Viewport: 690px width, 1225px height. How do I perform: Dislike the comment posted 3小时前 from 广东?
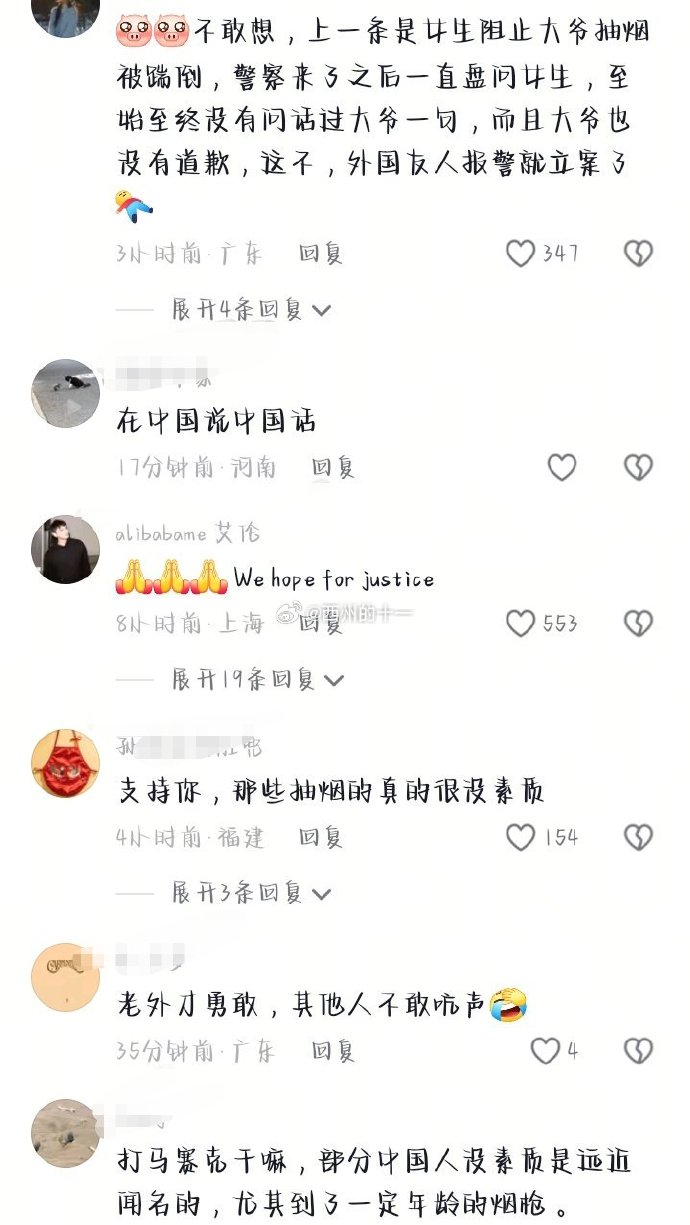pyautogui.click(x=638, y=254)
